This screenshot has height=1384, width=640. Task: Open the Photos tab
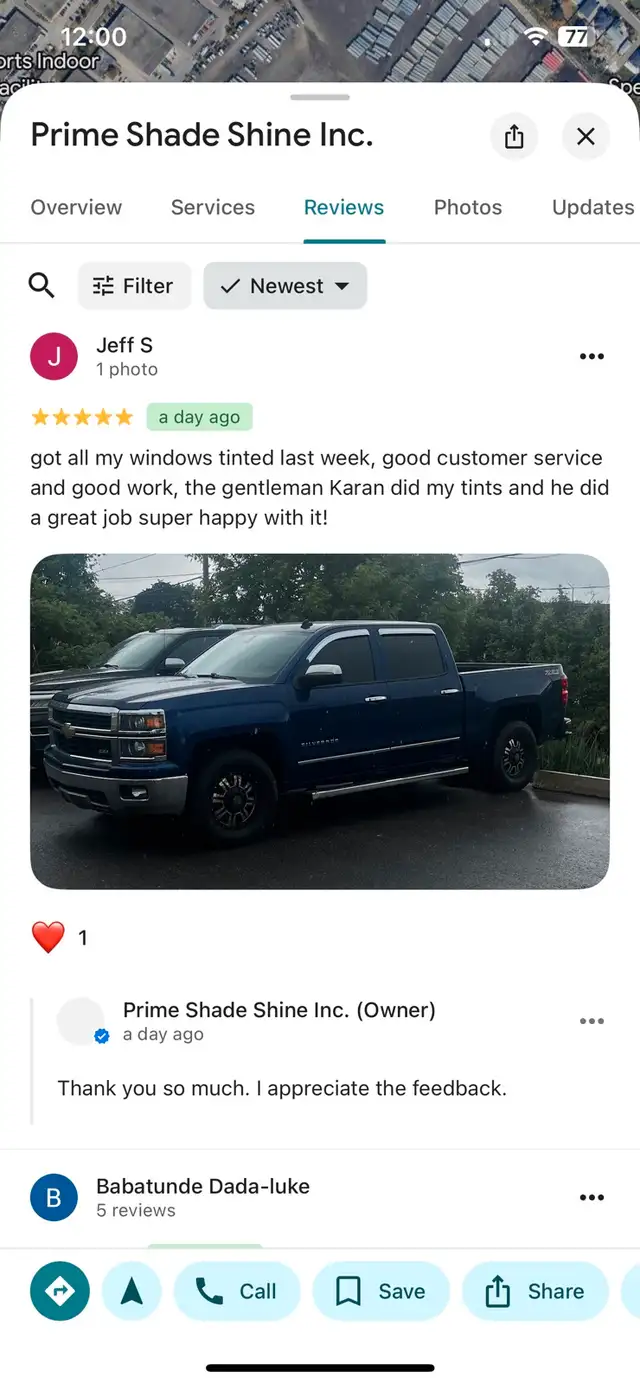click(468, 208)
